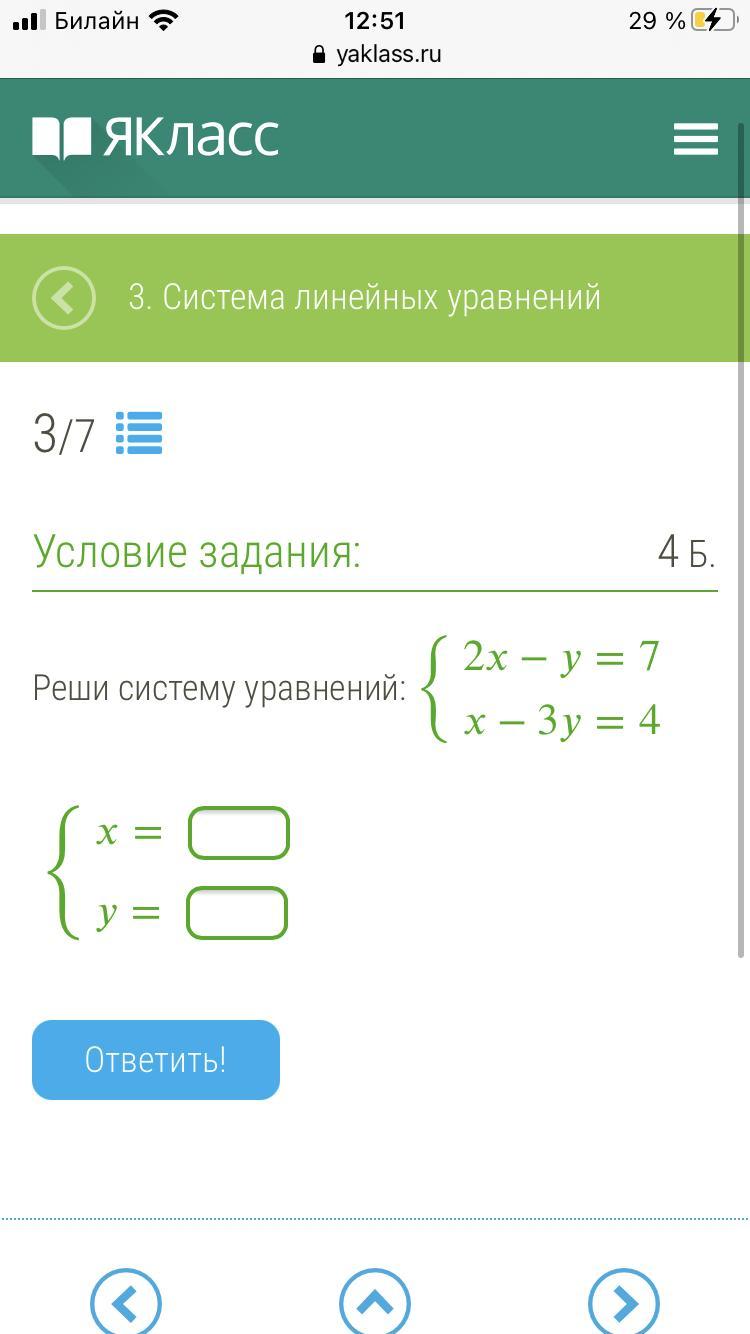Open the ЯКласс home logo
This screenshot has width=750, height=1334.
click(x=156, y=138)
